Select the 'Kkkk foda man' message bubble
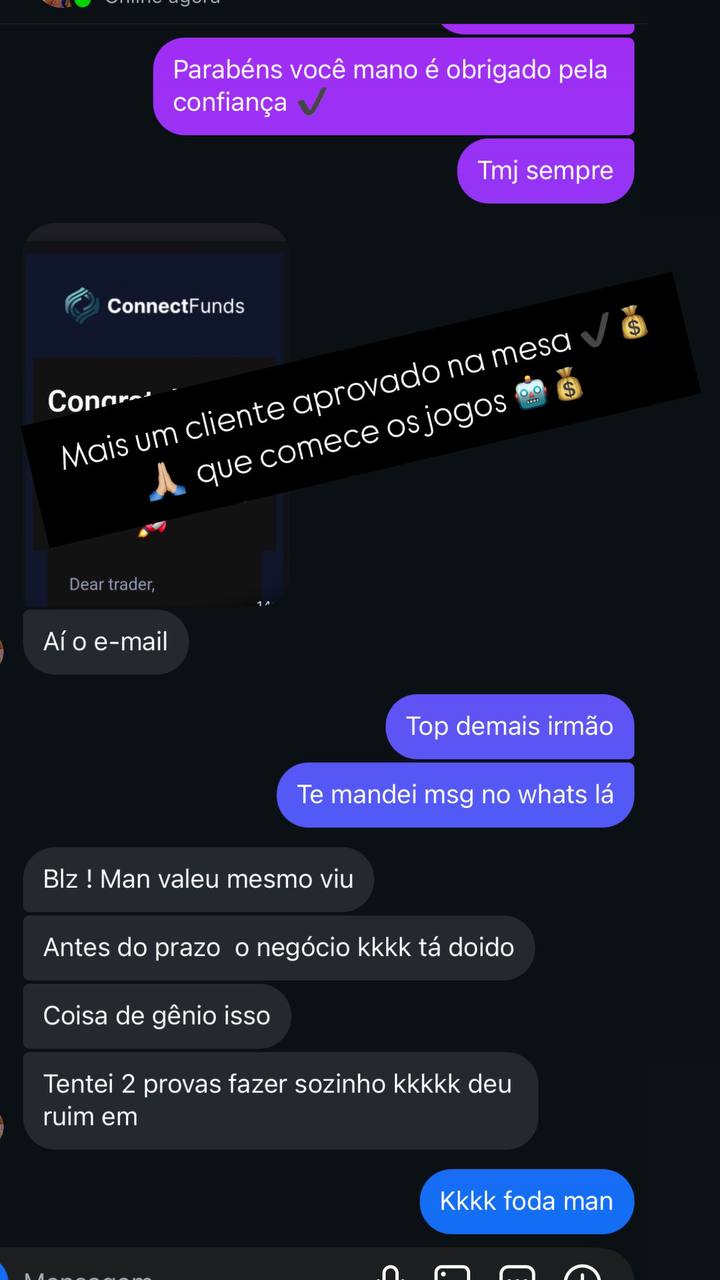720x1280 pixels. click(x=527, y=1201)
